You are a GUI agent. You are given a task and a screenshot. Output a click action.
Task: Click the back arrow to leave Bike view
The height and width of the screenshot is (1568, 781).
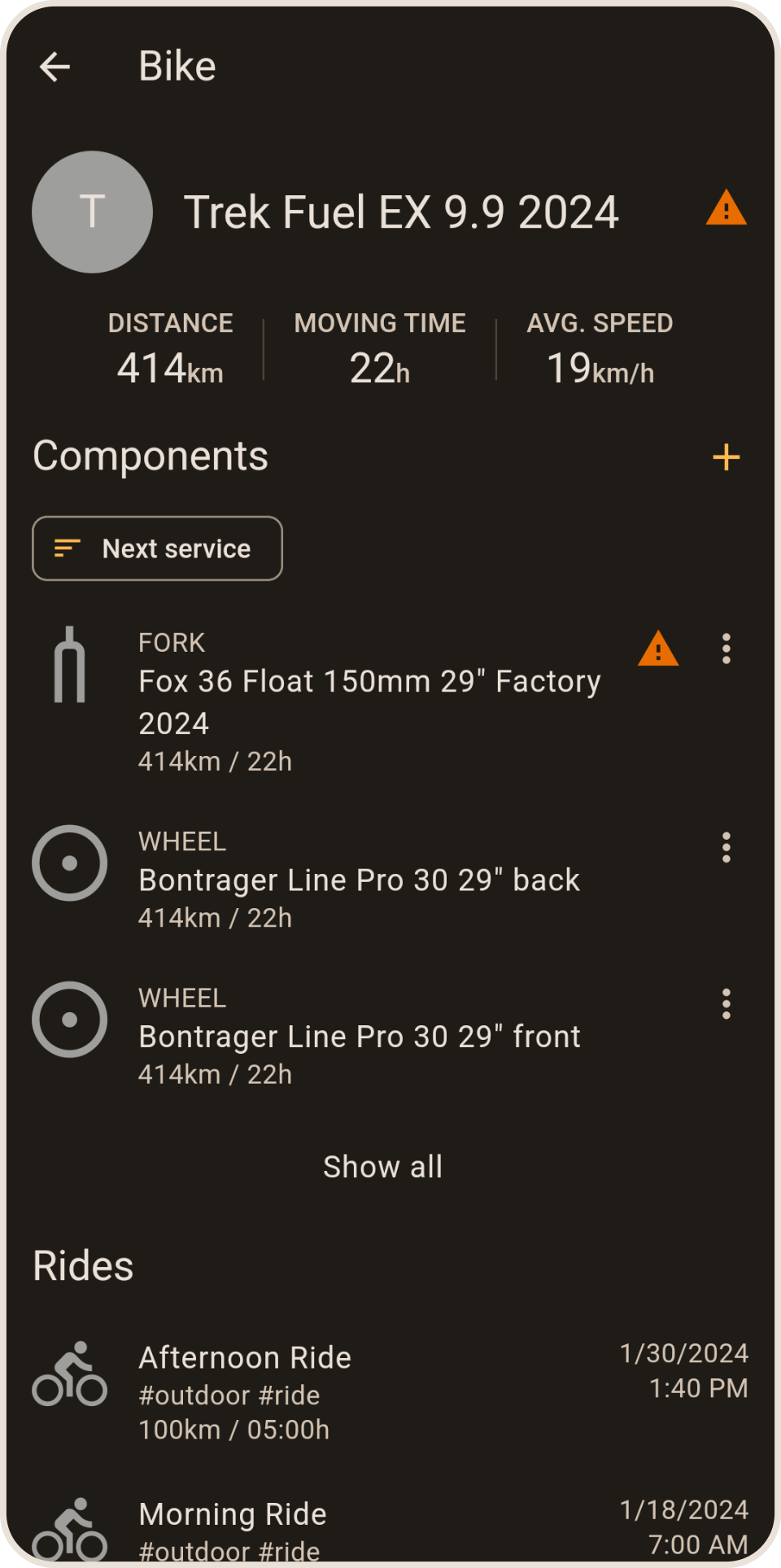(55, 65)
